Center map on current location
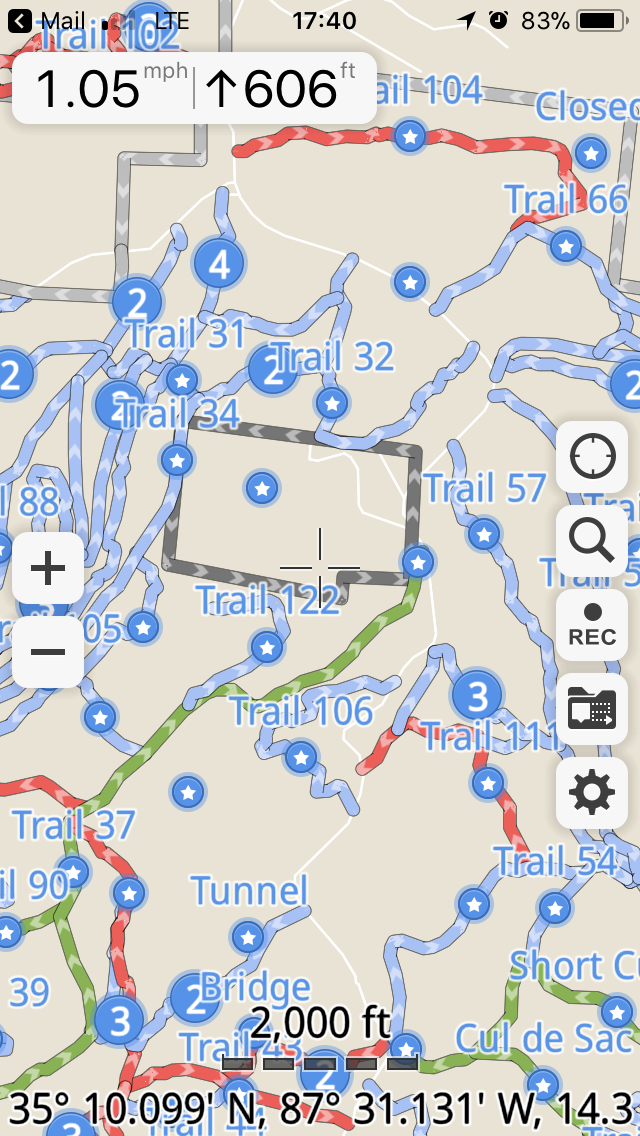 coord(592,457)
